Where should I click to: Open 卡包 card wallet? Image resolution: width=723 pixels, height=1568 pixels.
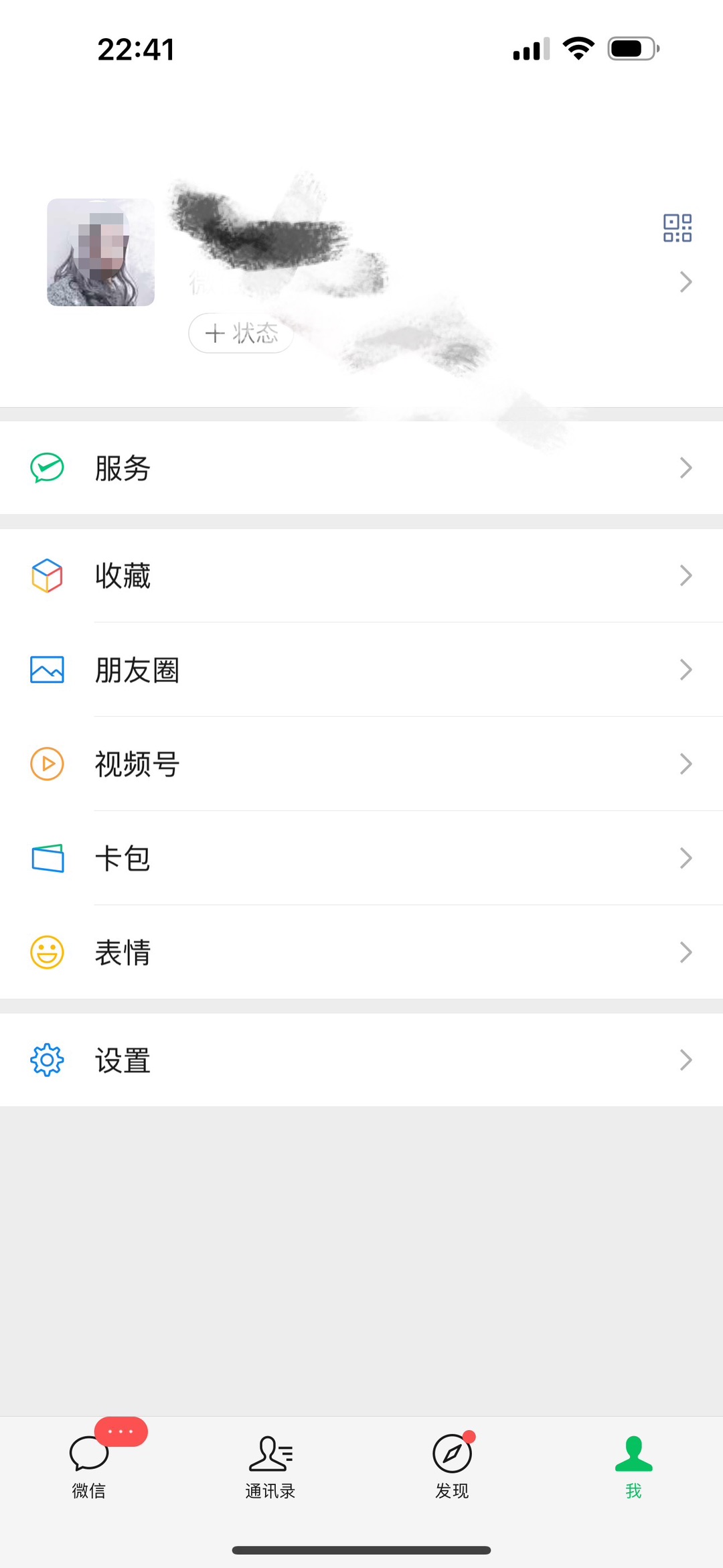(361, 858)
